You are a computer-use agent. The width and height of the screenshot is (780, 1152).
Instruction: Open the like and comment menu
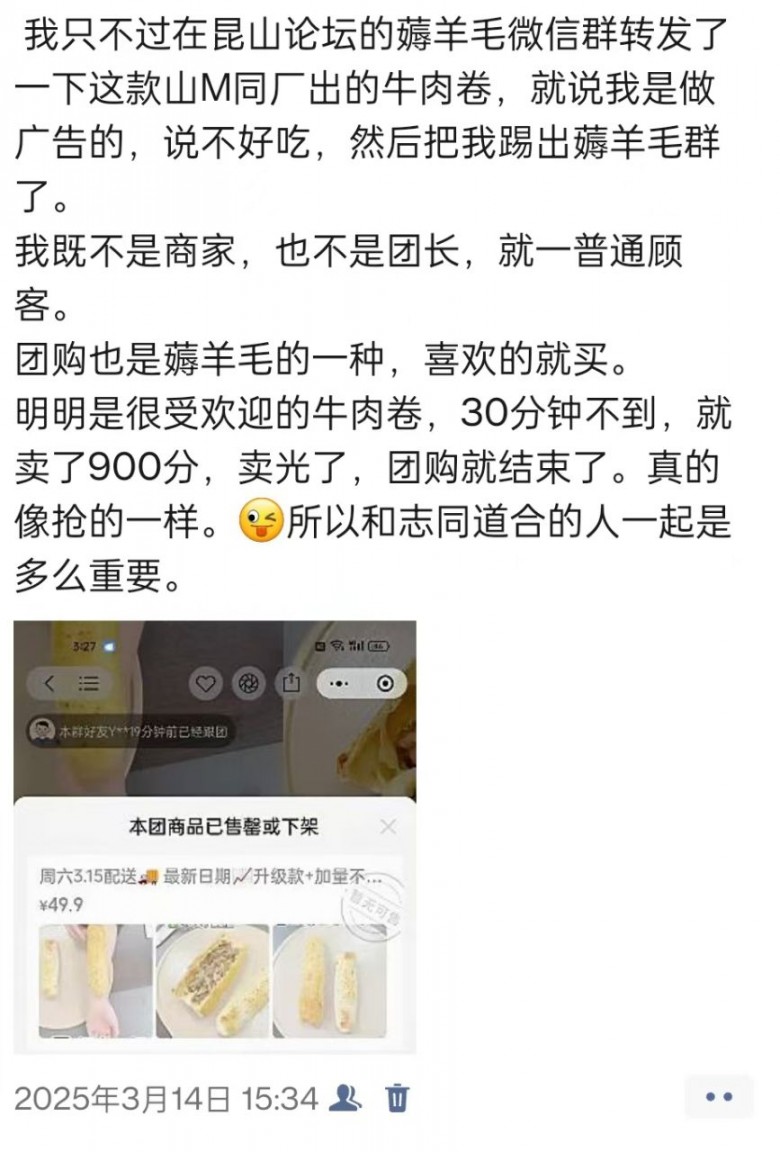tap(719, 1096)
